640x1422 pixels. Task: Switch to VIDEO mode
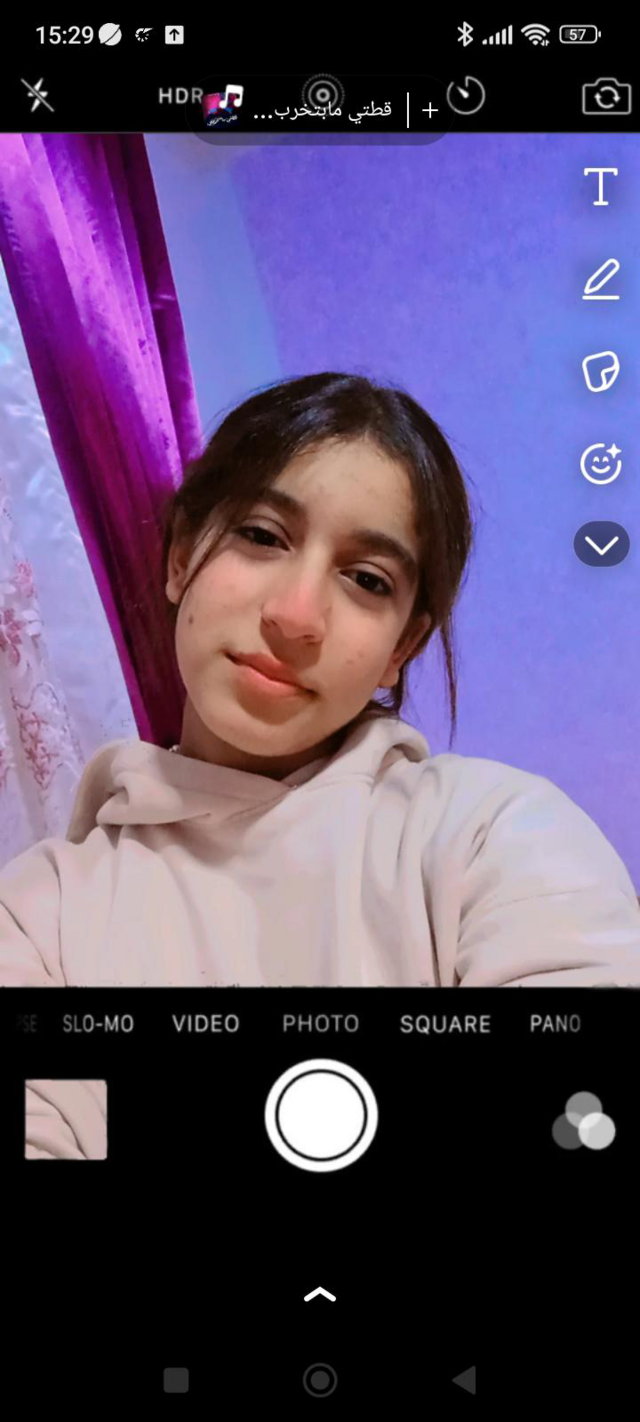pyautogui.click(x=206, y=1024)
